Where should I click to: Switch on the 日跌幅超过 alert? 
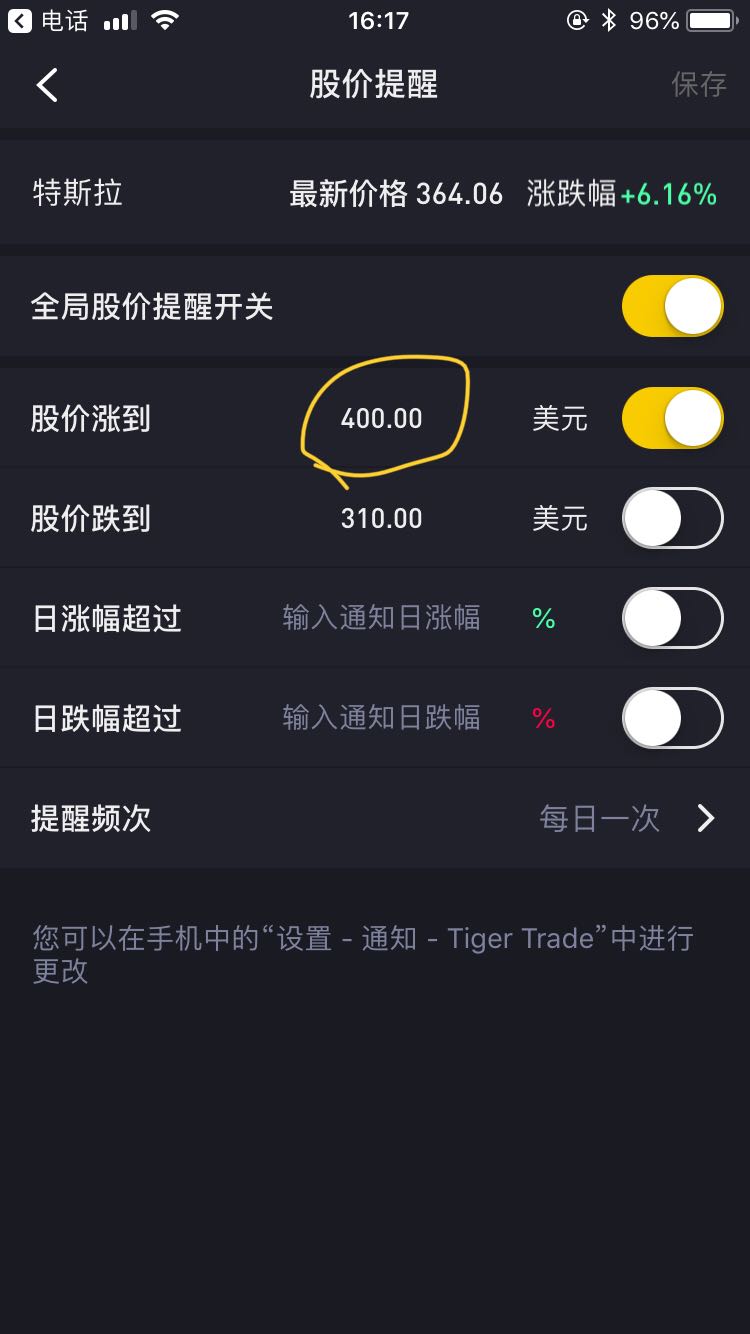tap(672, 718)
